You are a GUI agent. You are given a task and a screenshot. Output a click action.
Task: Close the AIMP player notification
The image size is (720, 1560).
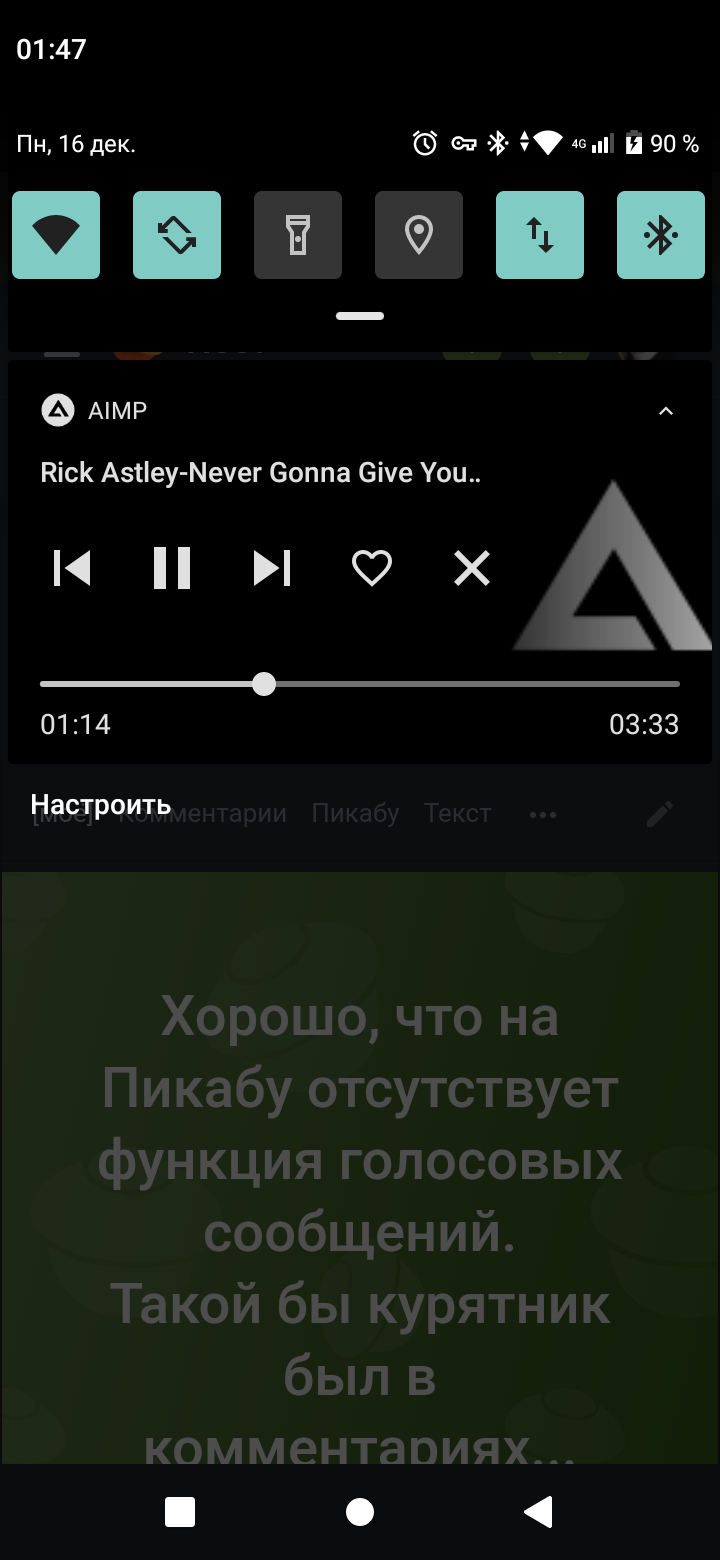(x=472, y=569)
